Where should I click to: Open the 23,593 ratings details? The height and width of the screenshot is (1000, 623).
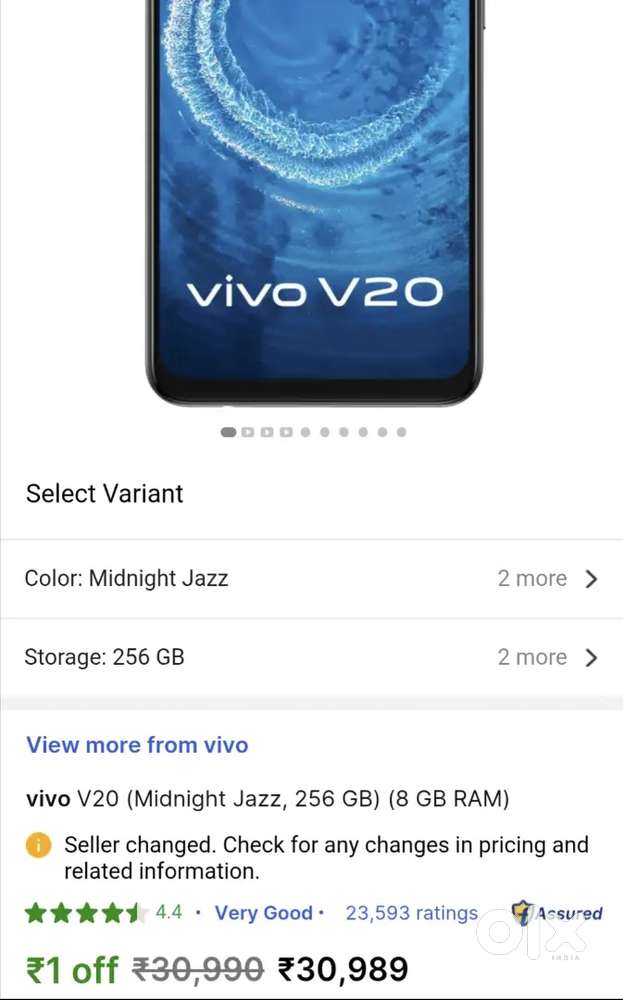tap(411, 913)
